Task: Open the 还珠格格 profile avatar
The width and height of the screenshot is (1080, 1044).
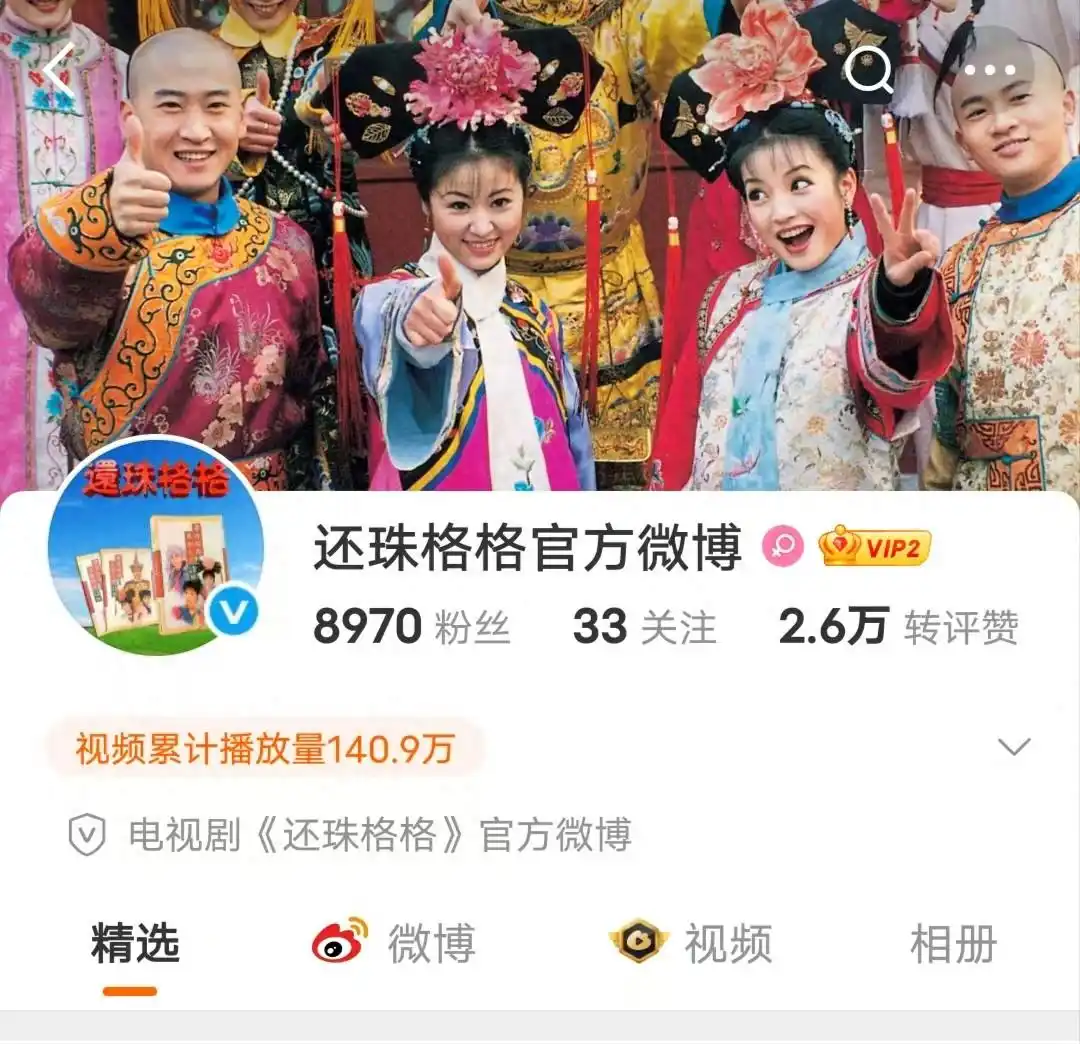Action: click(156, 546)
